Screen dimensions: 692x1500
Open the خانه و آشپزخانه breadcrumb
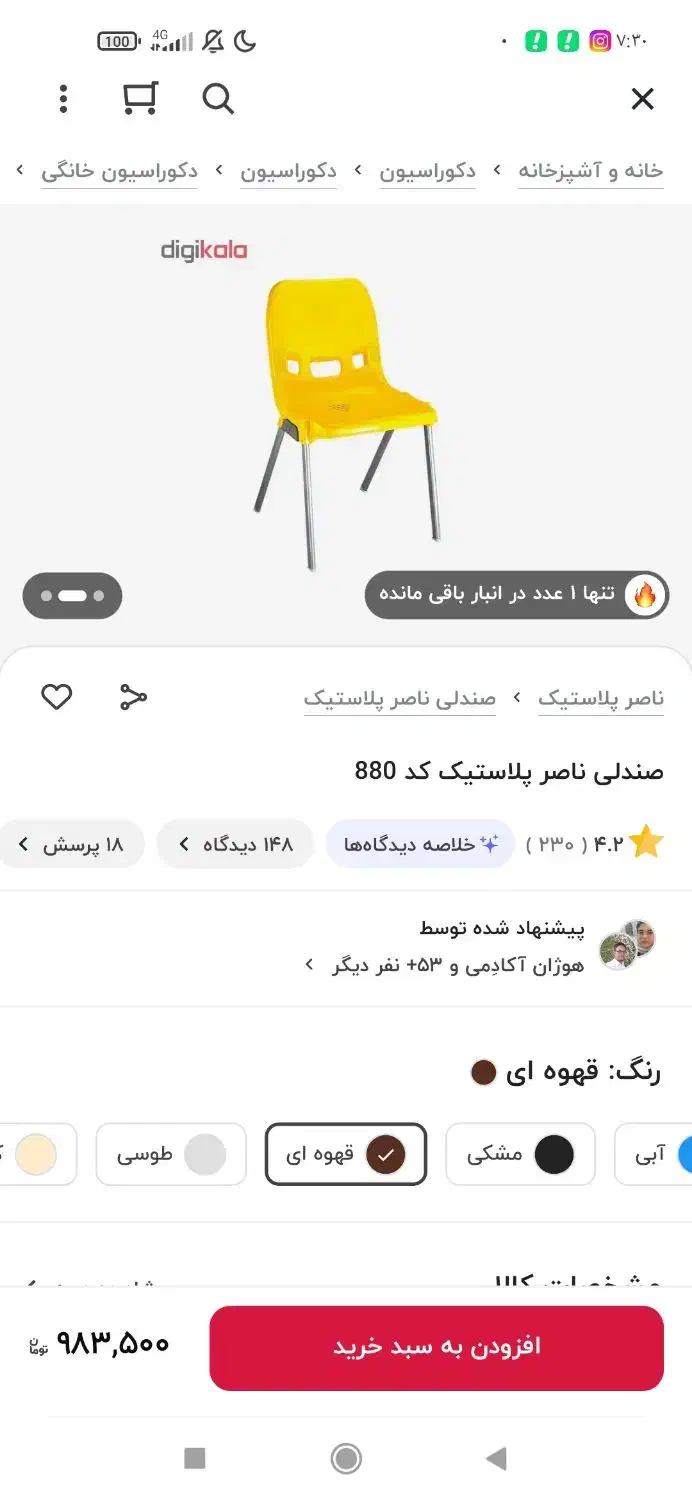(590, 171)
